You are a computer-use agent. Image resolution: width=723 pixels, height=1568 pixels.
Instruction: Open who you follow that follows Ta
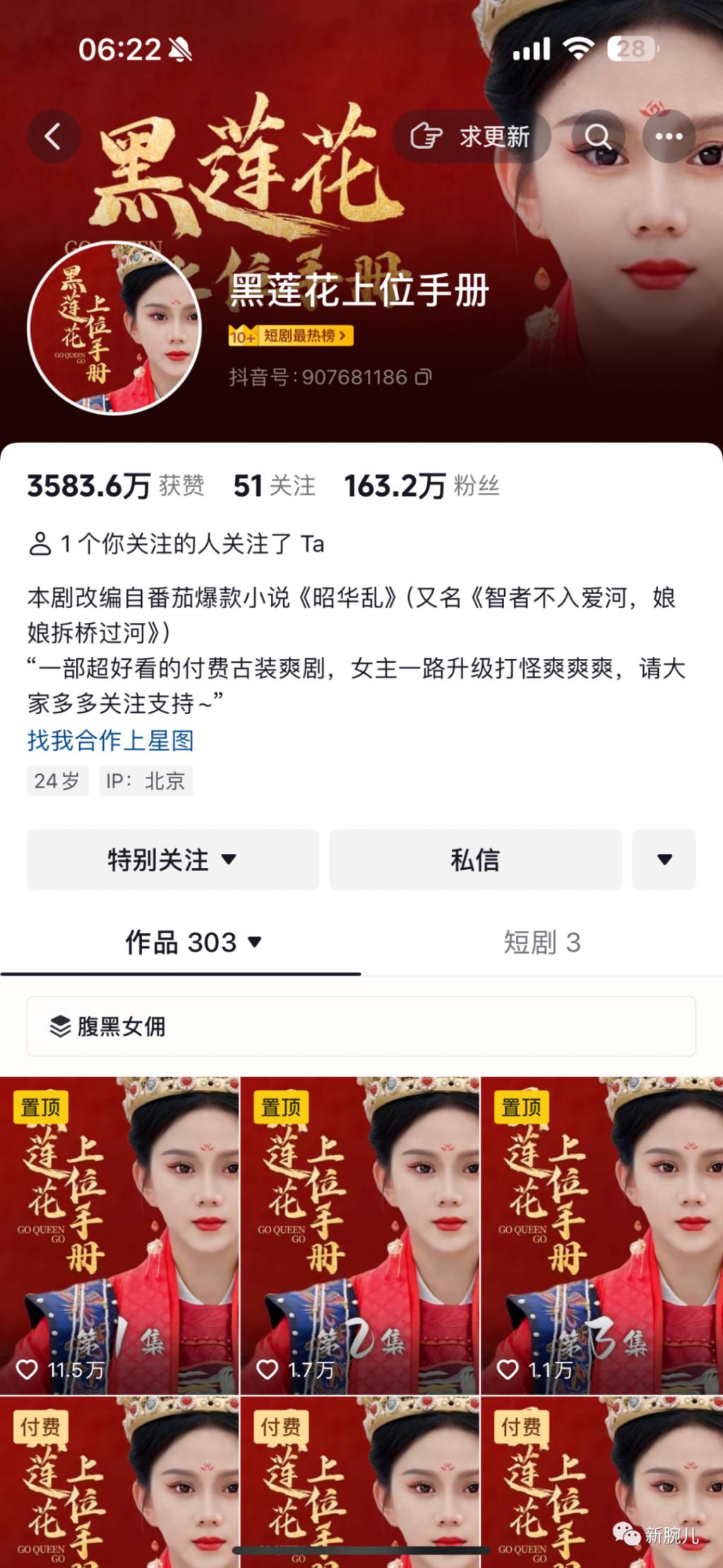tap(177, 544)
